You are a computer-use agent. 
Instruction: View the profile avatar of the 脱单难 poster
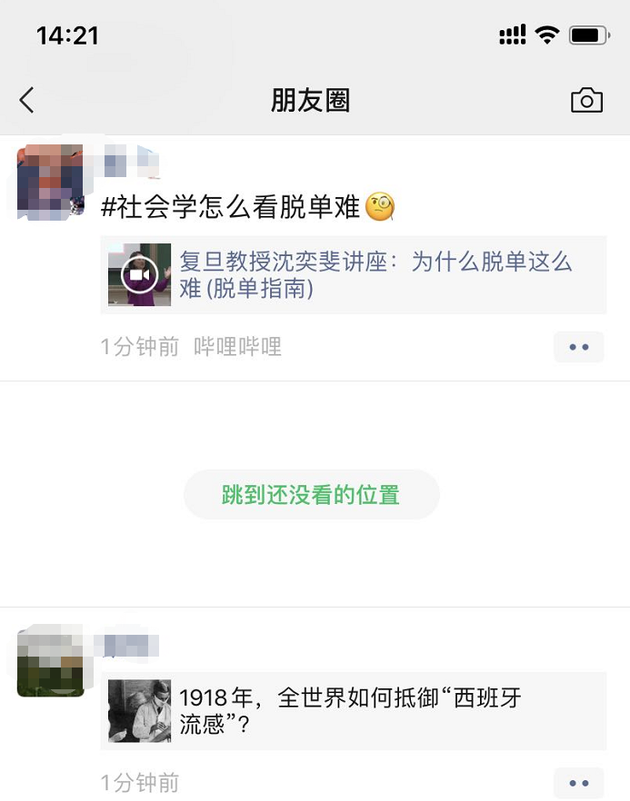click(51, 183)
